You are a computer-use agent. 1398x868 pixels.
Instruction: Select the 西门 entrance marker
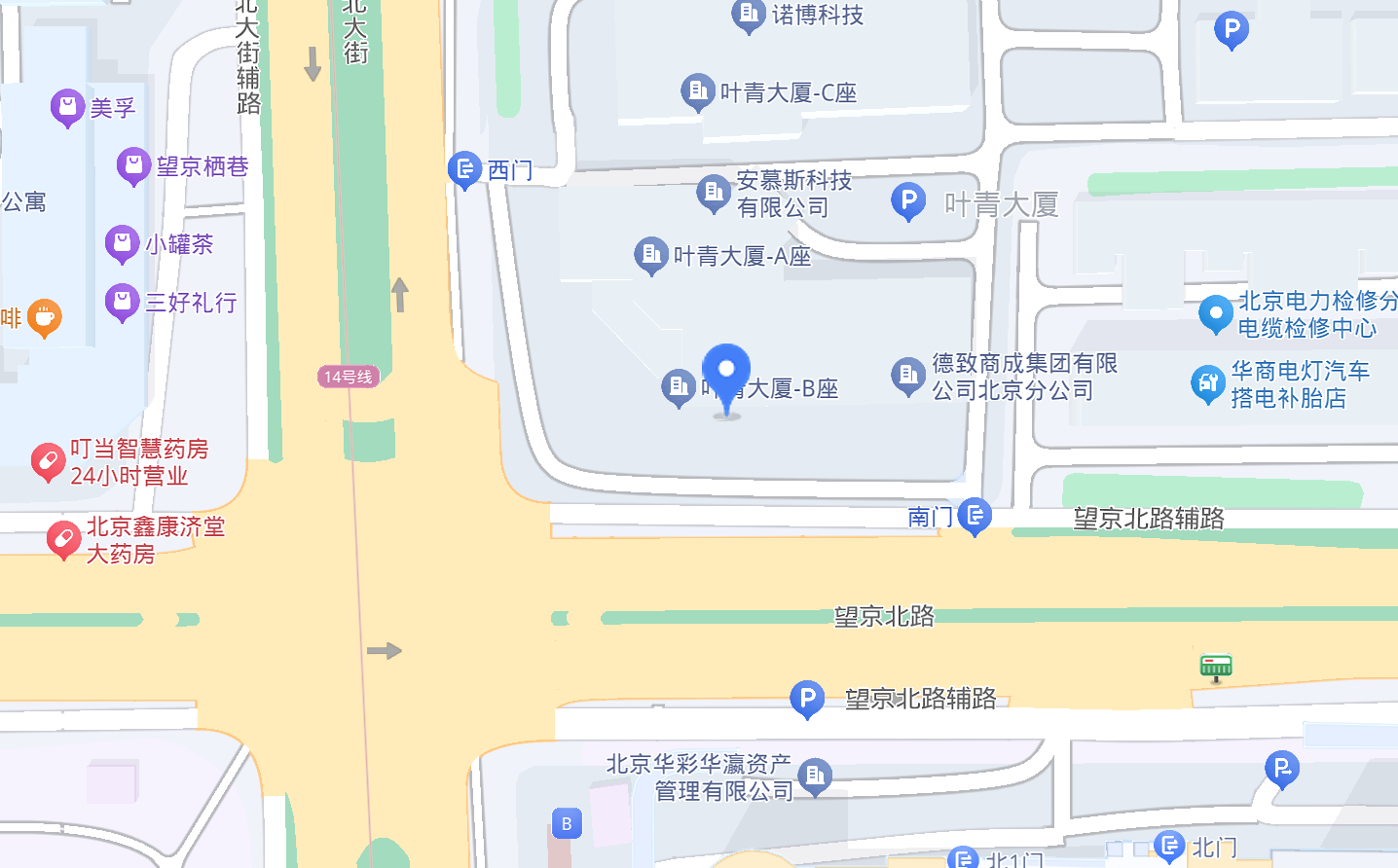tap(464, 169)
